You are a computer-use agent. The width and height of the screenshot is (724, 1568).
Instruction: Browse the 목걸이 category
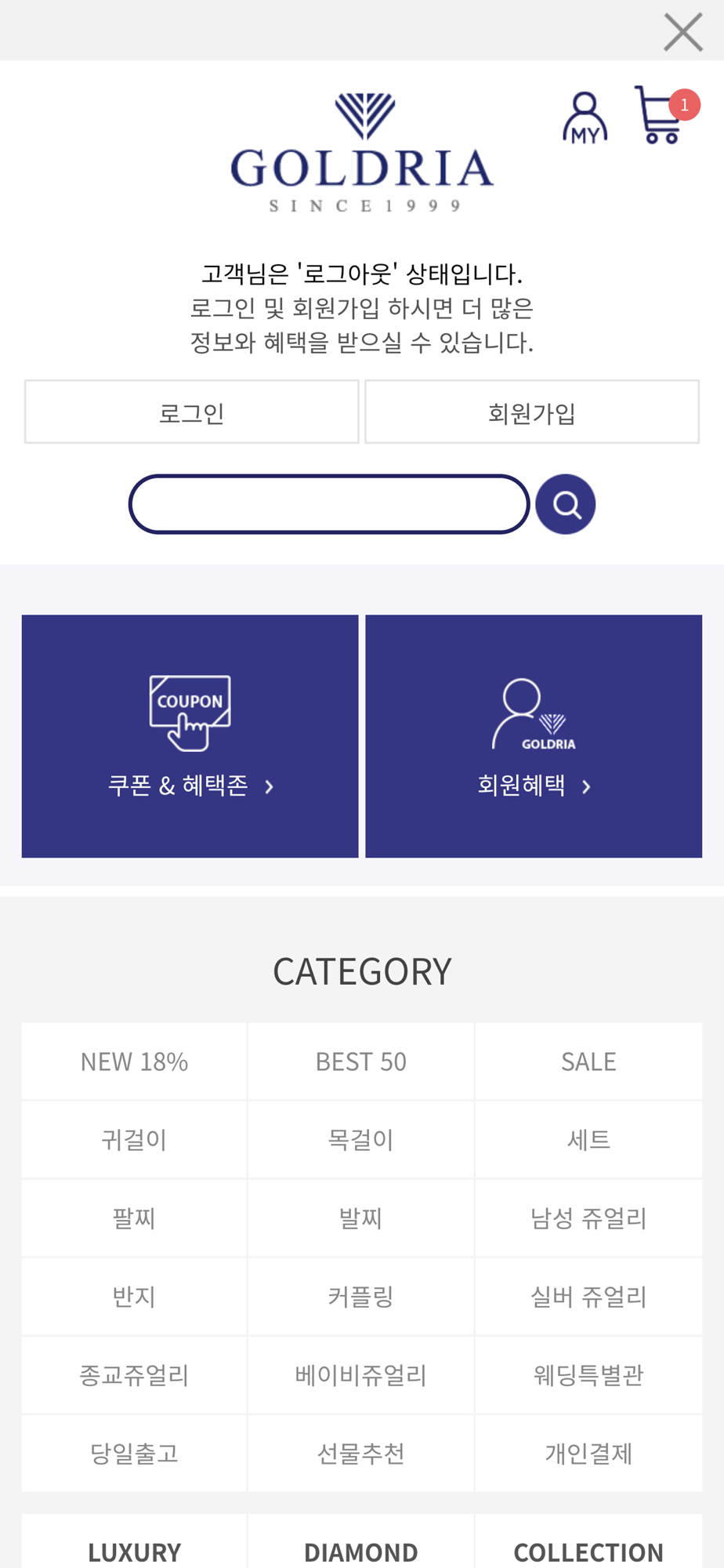point(361,1140)
